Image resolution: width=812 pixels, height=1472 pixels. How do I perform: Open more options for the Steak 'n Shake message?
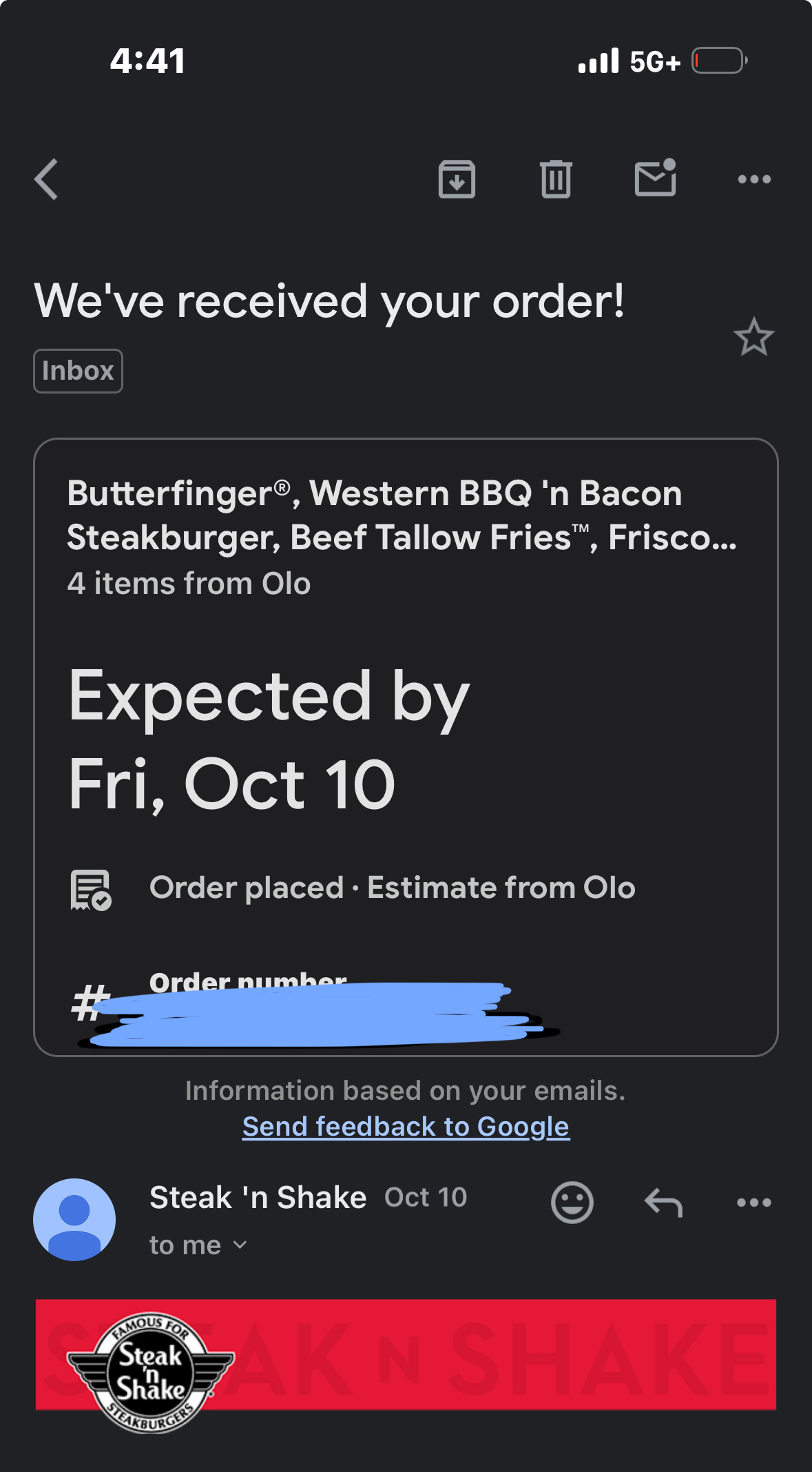pyautogui.click(x=753, y=1203)
